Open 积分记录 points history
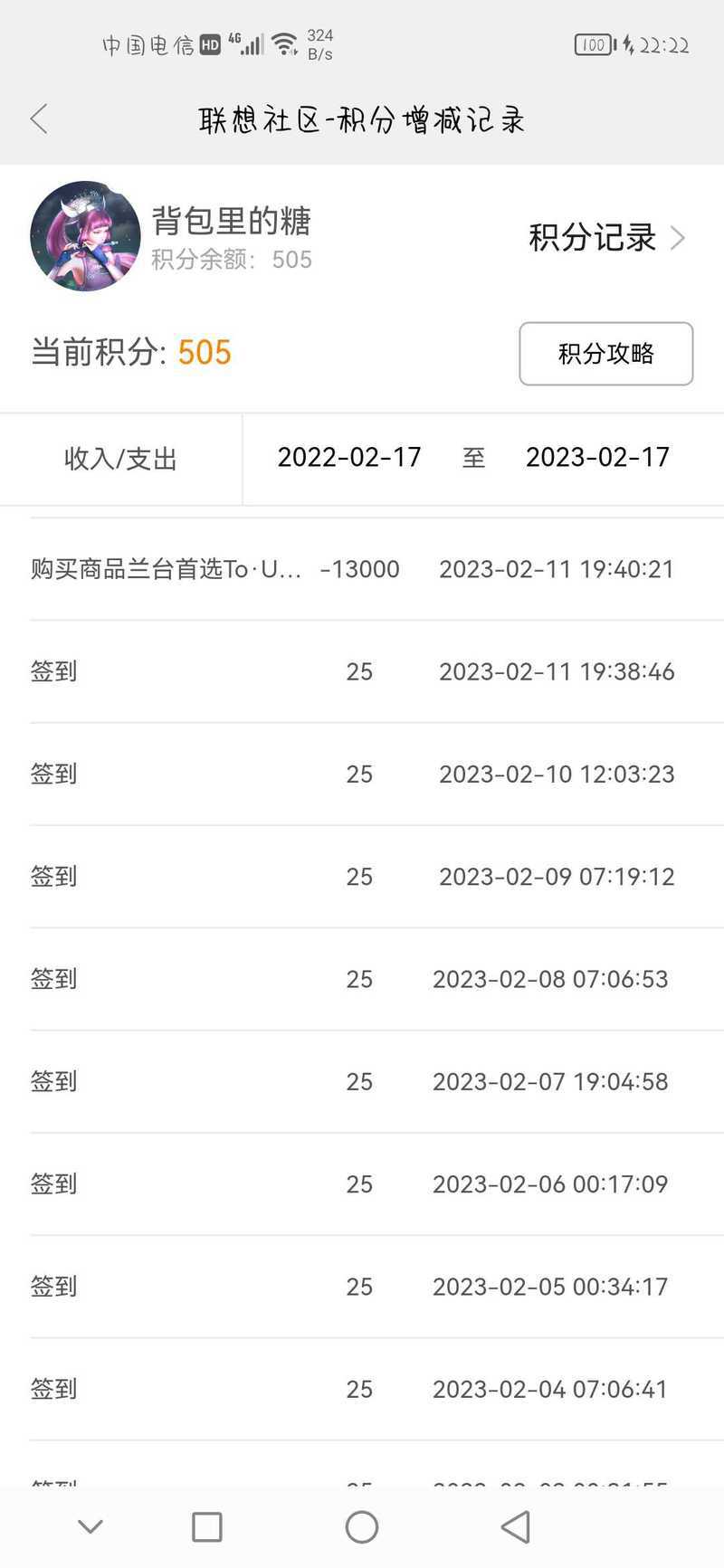 607,238
